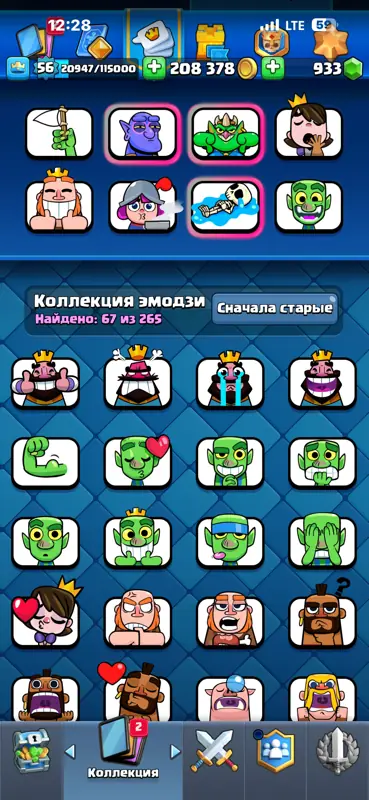369x800 pixels.
Task: Select the goblin with bow emote in the deck
Action: point(59,132)
